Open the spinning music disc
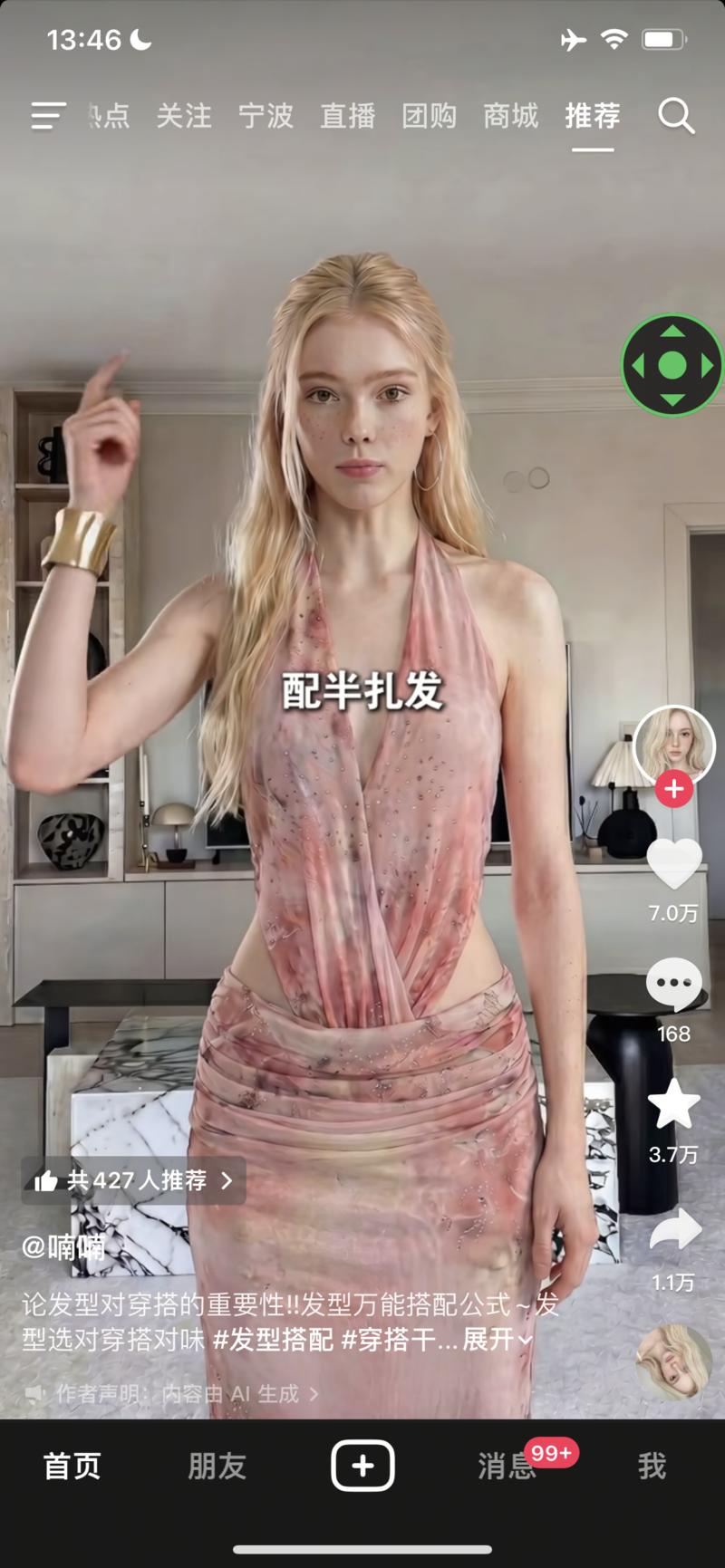725x1568 pixels. pyautogui.click(x=673, y=1361)
